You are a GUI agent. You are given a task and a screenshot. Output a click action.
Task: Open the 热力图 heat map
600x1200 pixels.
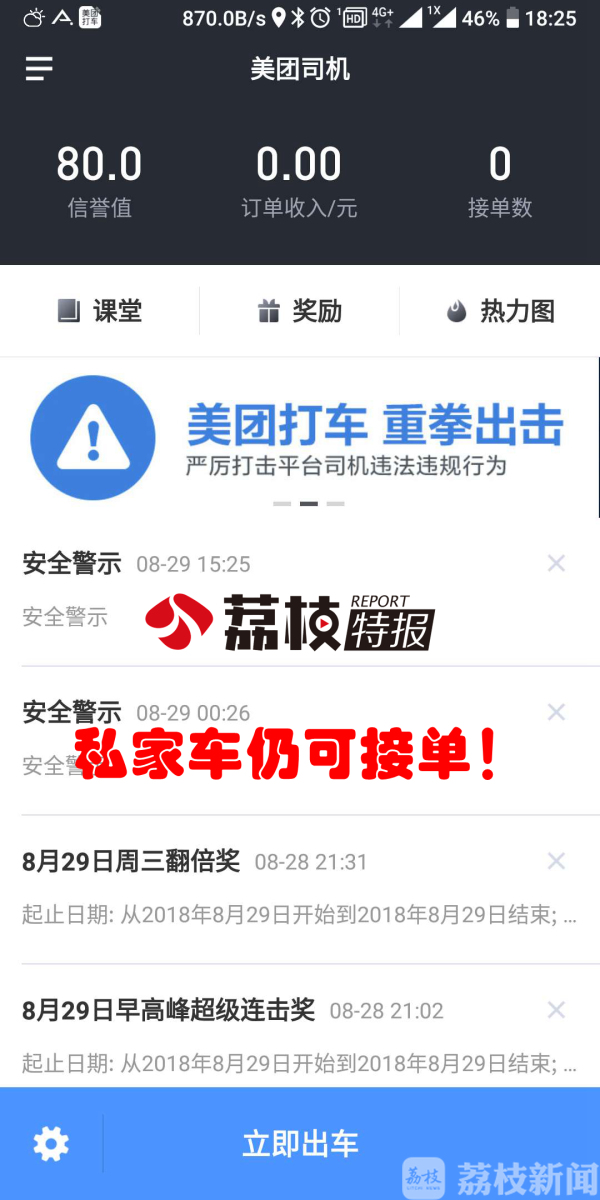click(x=499, y=311)
